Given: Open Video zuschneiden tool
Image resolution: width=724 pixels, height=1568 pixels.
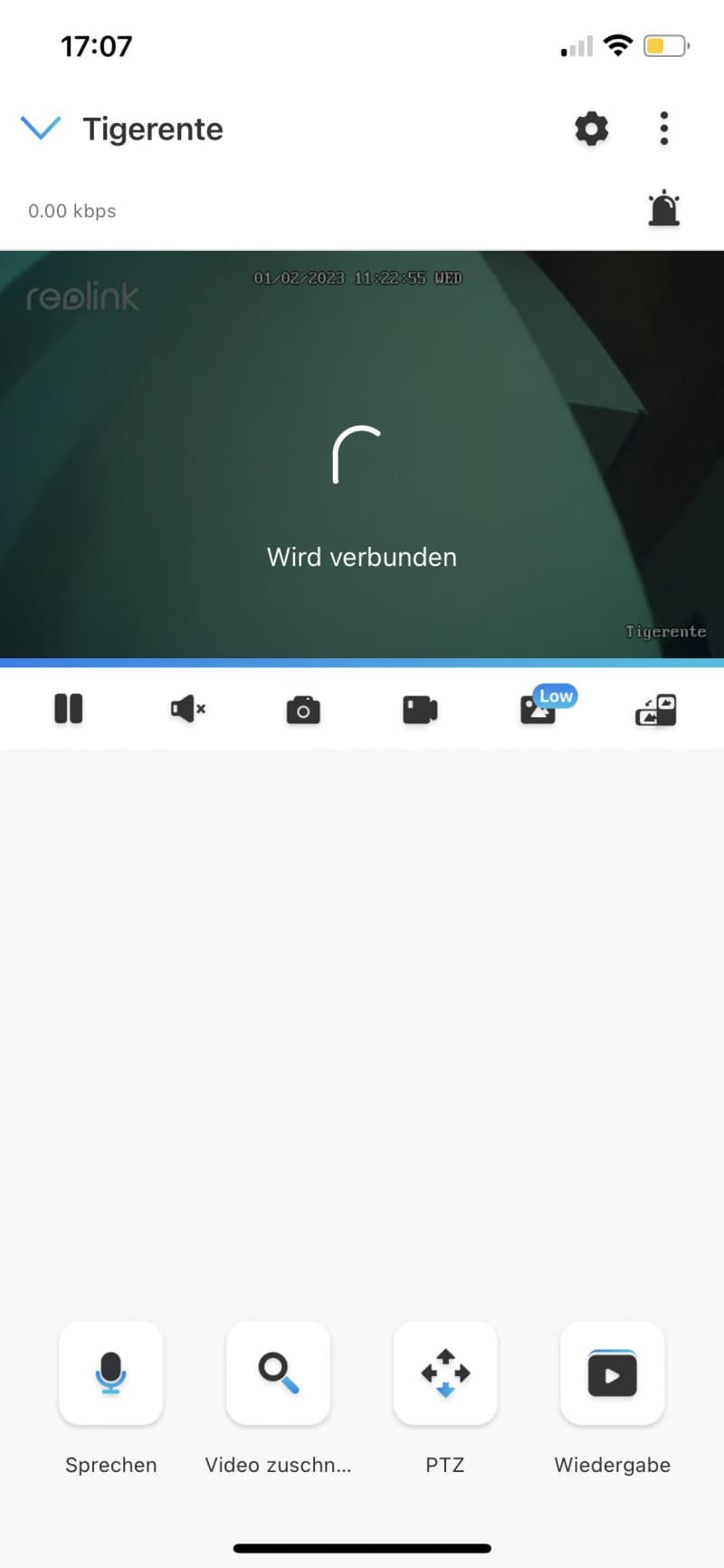Looking at the screenshot, I should tap(278, 1373).
